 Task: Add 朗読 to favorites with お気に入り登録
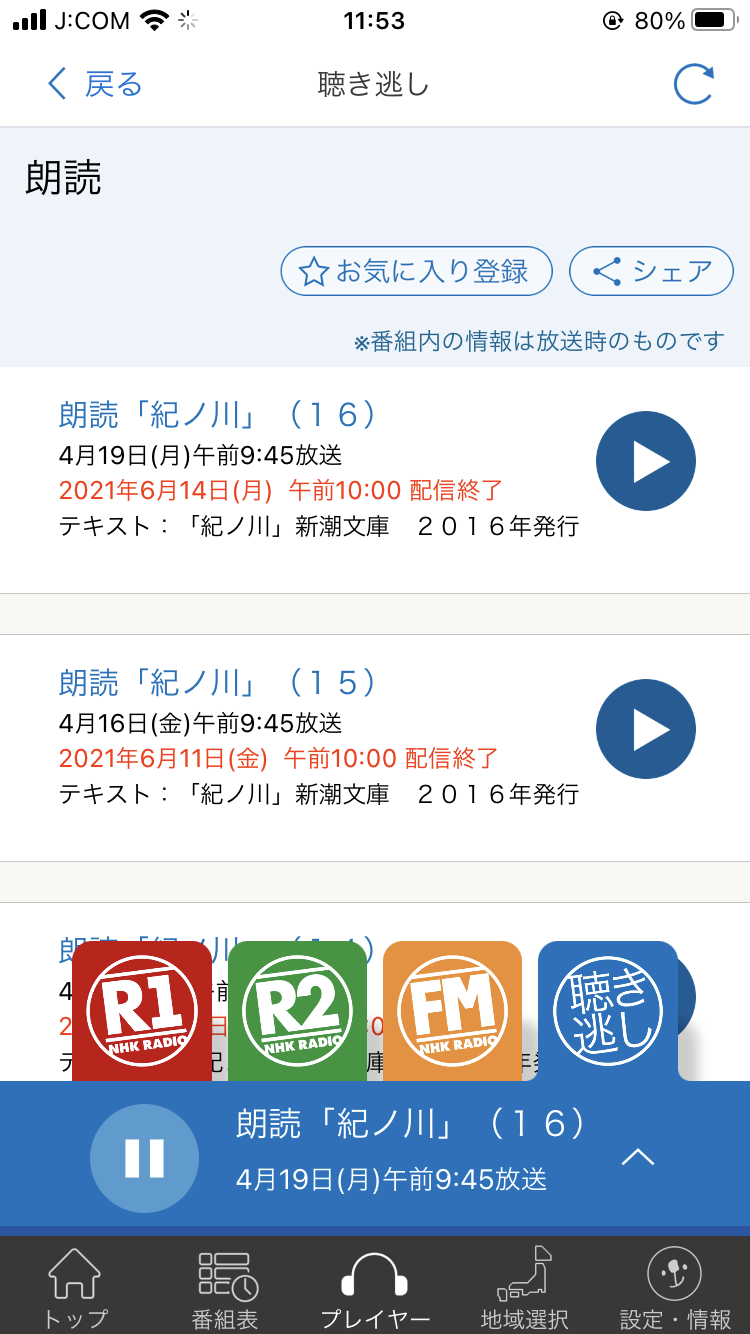[x=416, y=271]
